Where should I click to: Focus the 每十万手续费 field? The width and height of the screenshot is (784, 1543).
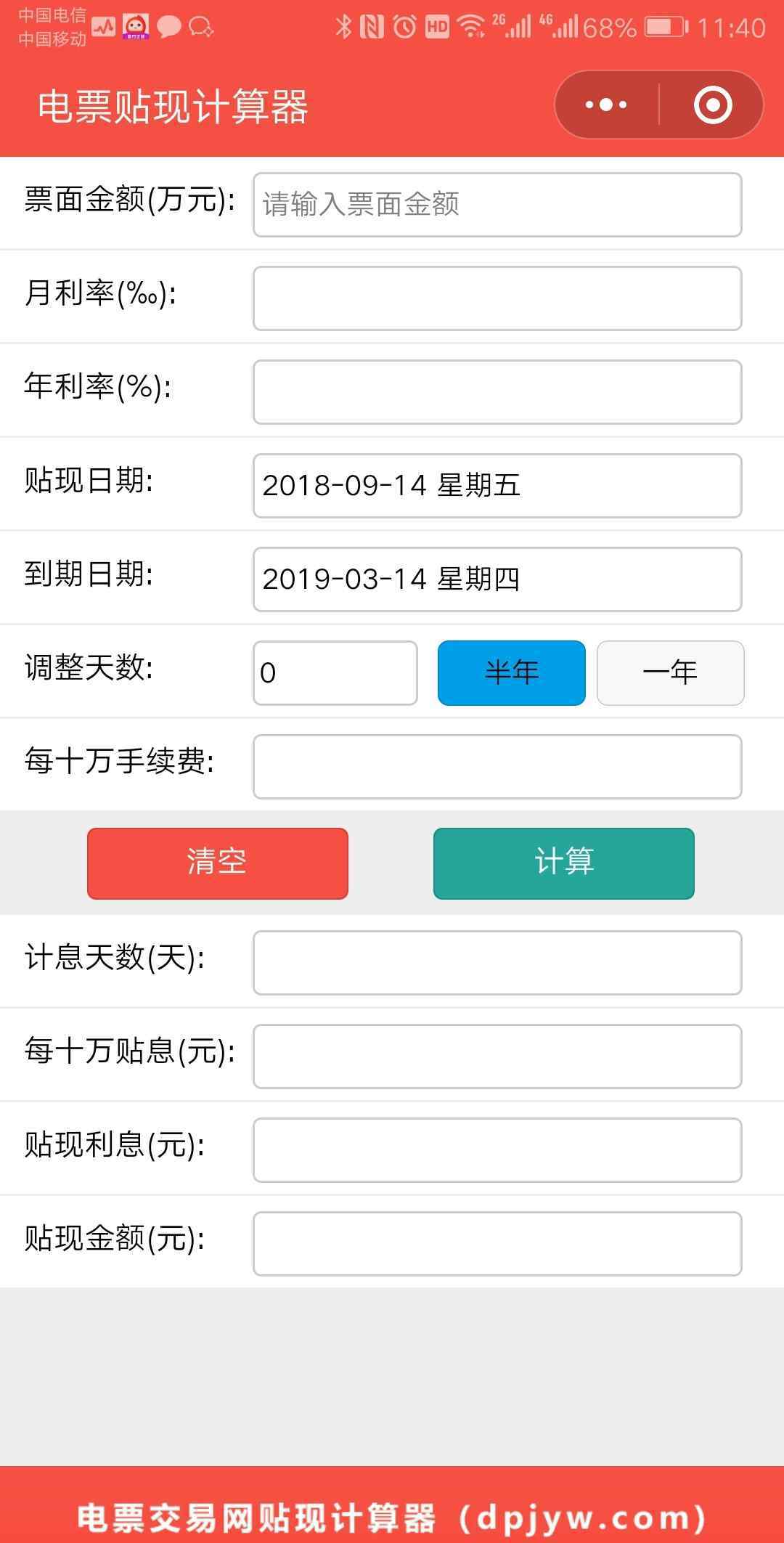(x=497, y=767)
